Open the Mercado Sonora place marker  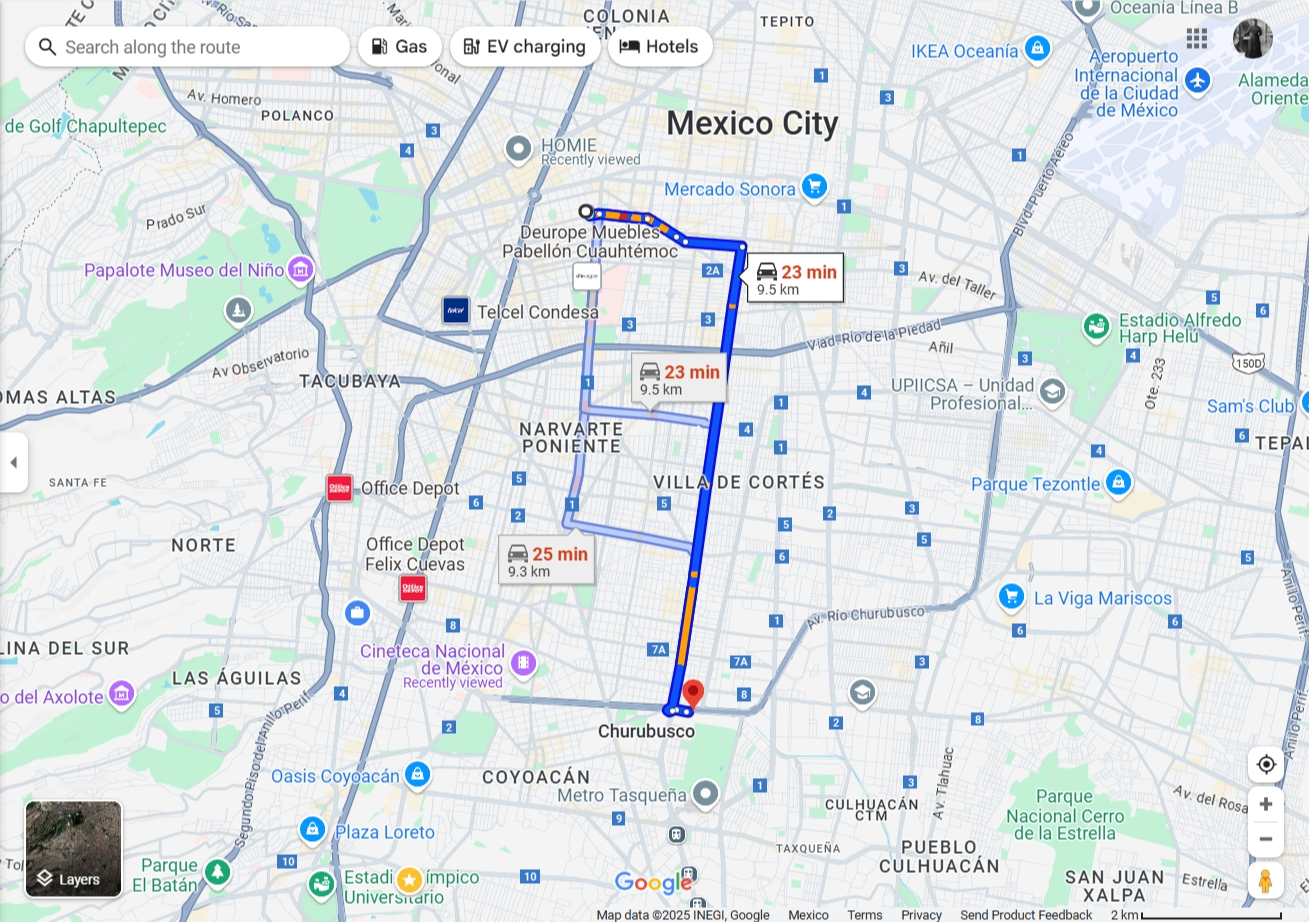coord(814,187)
